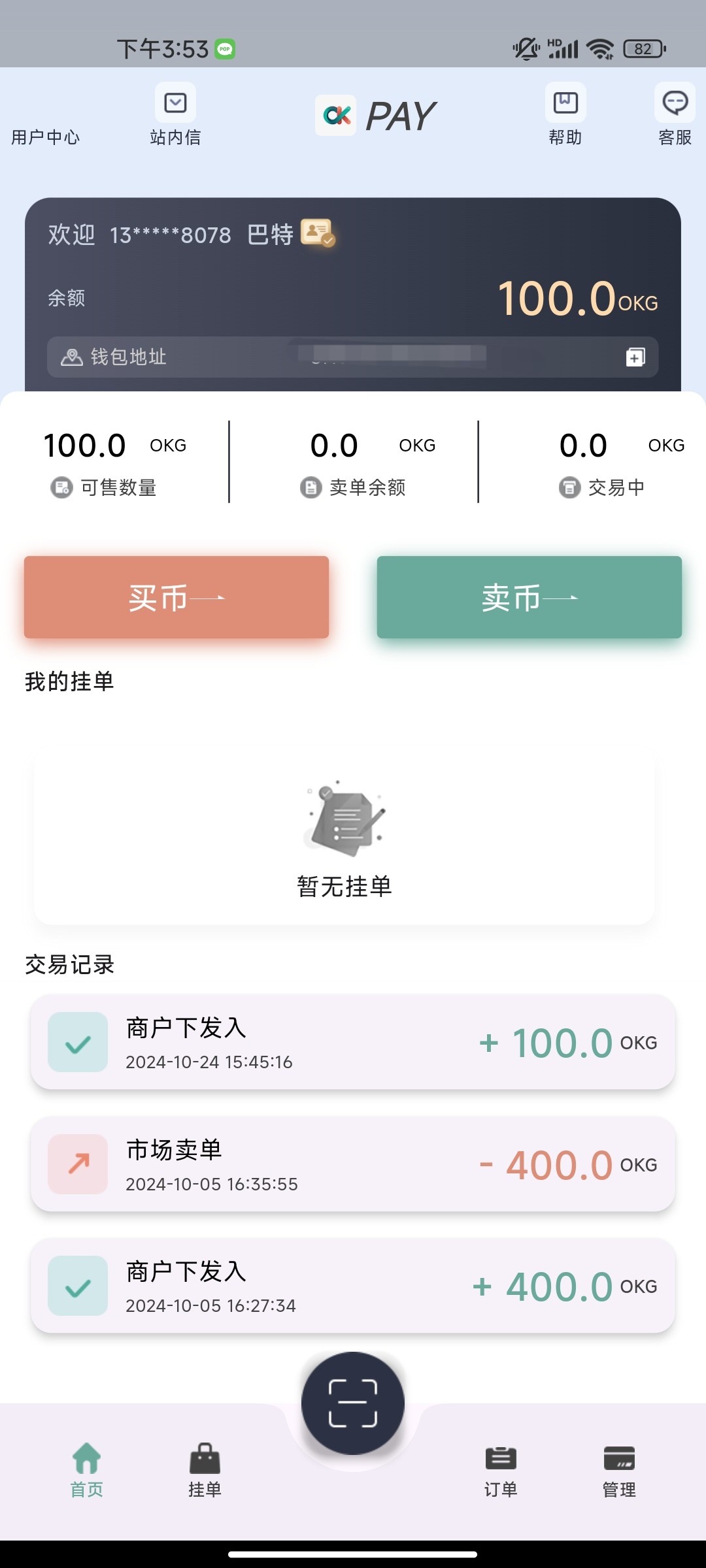Click the orange arrow icon on 市场卖单
The image size is (706, 1568).
[x=77, y=1164]
